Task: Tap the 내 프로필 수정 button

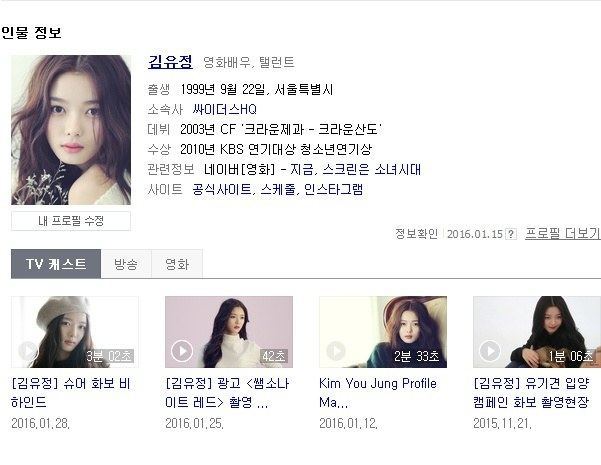Action: (71, 221)
